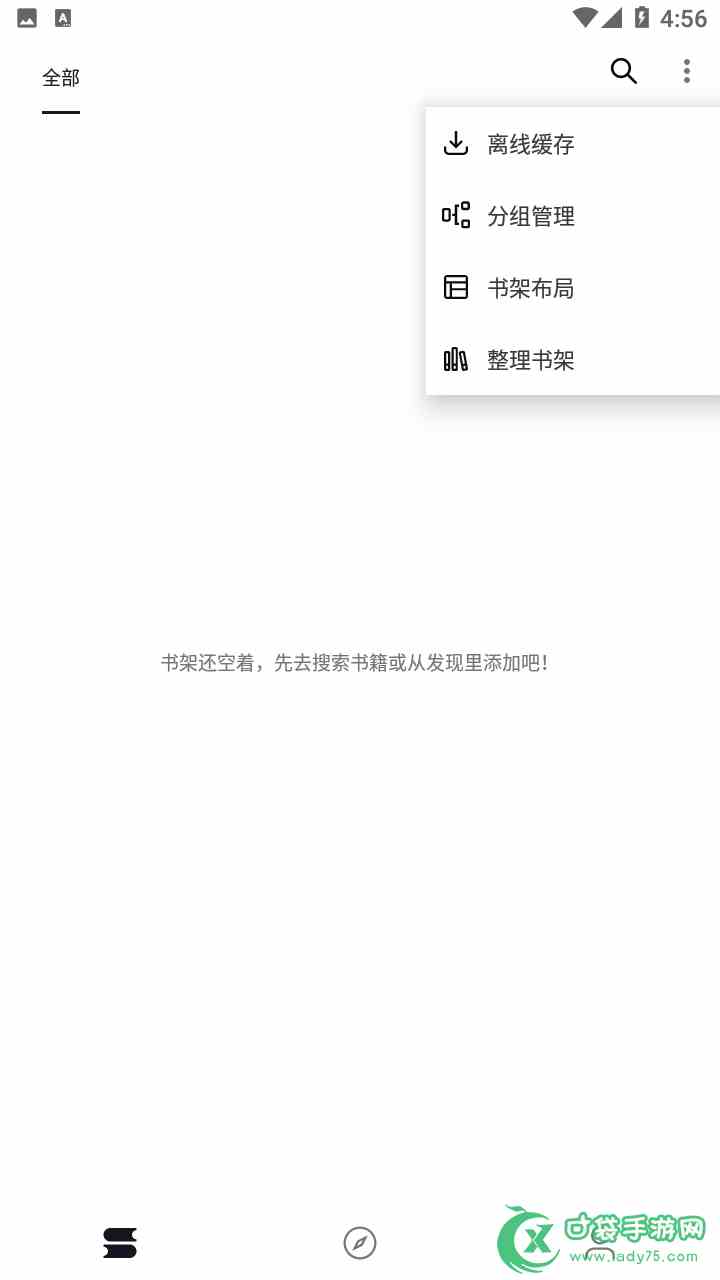The image size is (720, 1280).
Task: Tap the three-dot overflow menu icon
Action: point(686,71)
